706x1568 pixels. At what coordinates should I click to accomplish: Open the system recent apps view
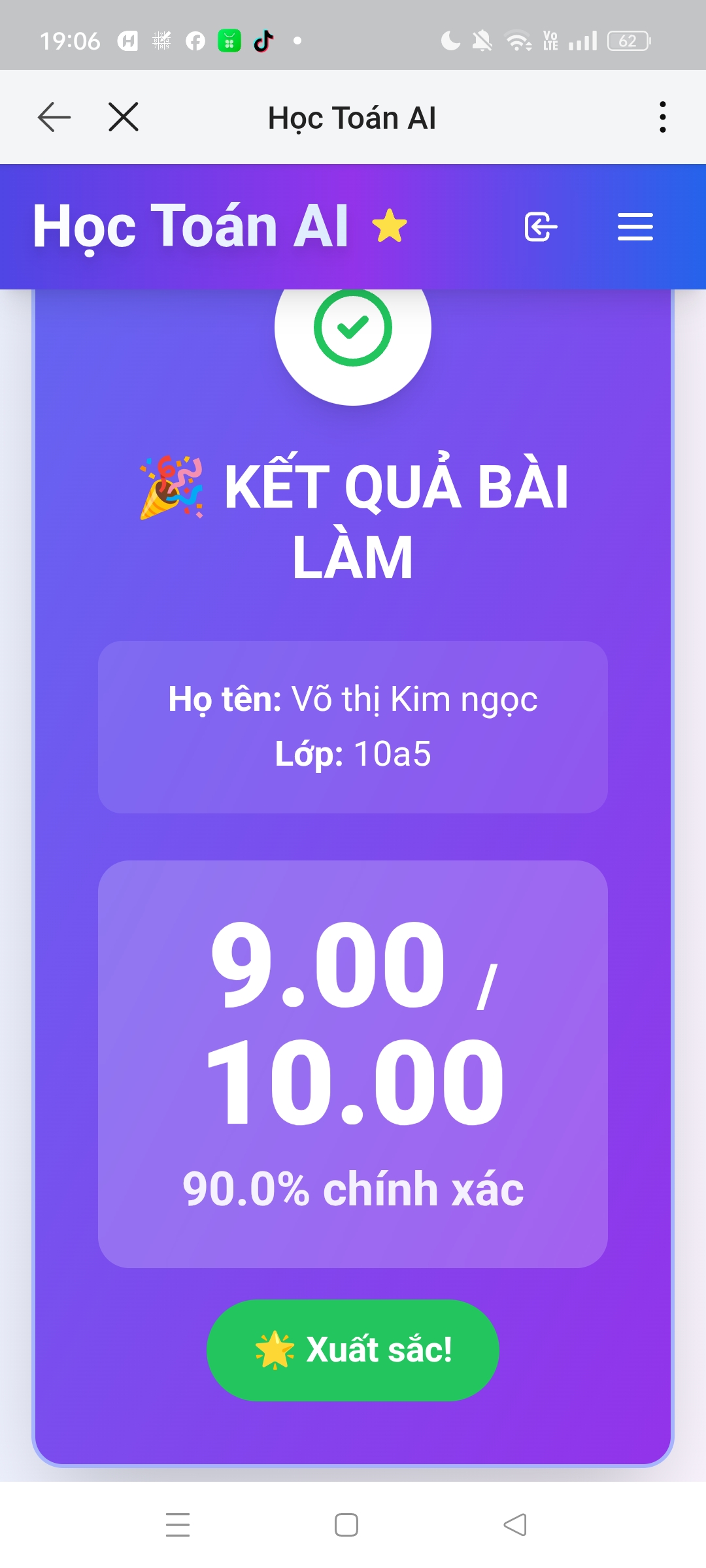tap(178, 1525)
